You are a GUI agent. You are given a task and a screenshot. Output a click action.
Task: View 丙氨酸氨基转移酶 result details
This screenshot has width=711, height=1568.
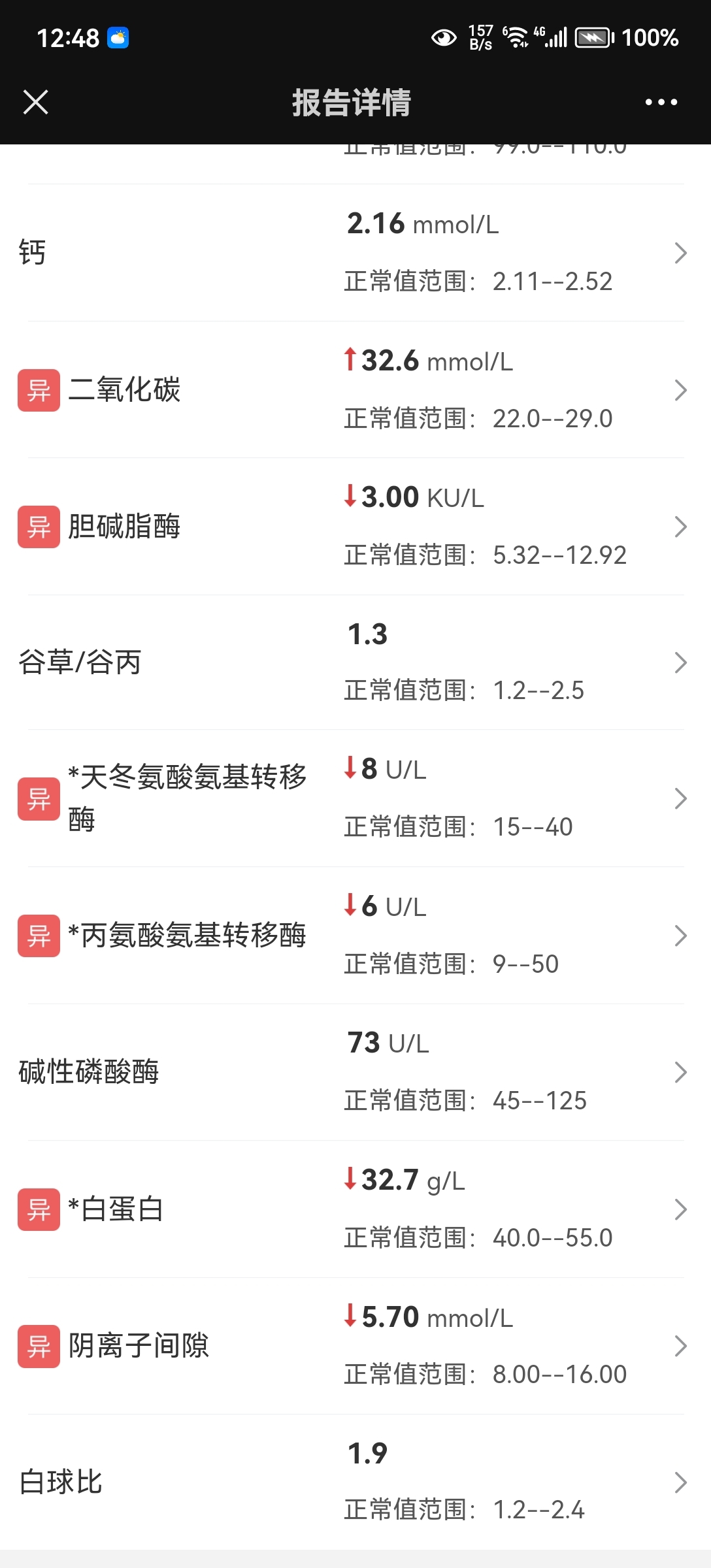click(355, 936)
